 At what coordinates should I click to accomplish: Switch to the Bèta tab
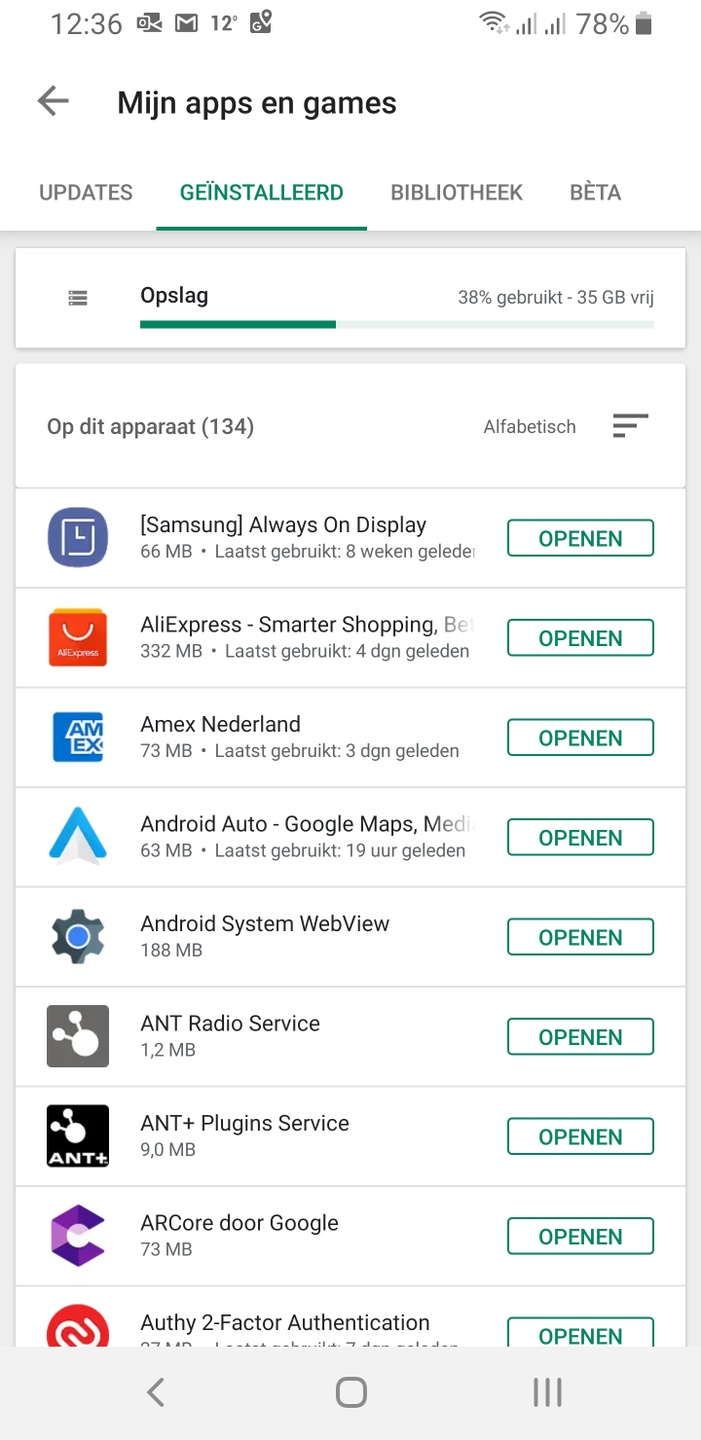click(x=595, y=193)
